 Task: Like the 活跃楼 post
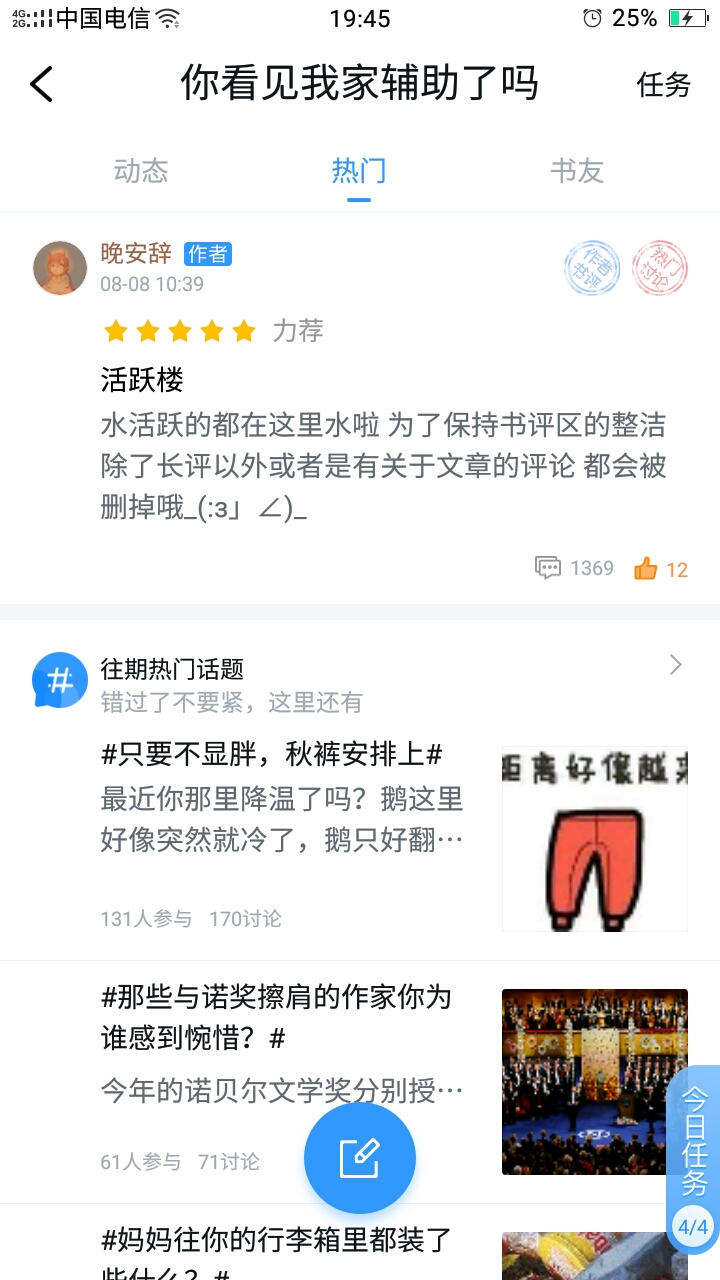pyautogui.click(x=661, y=569)
